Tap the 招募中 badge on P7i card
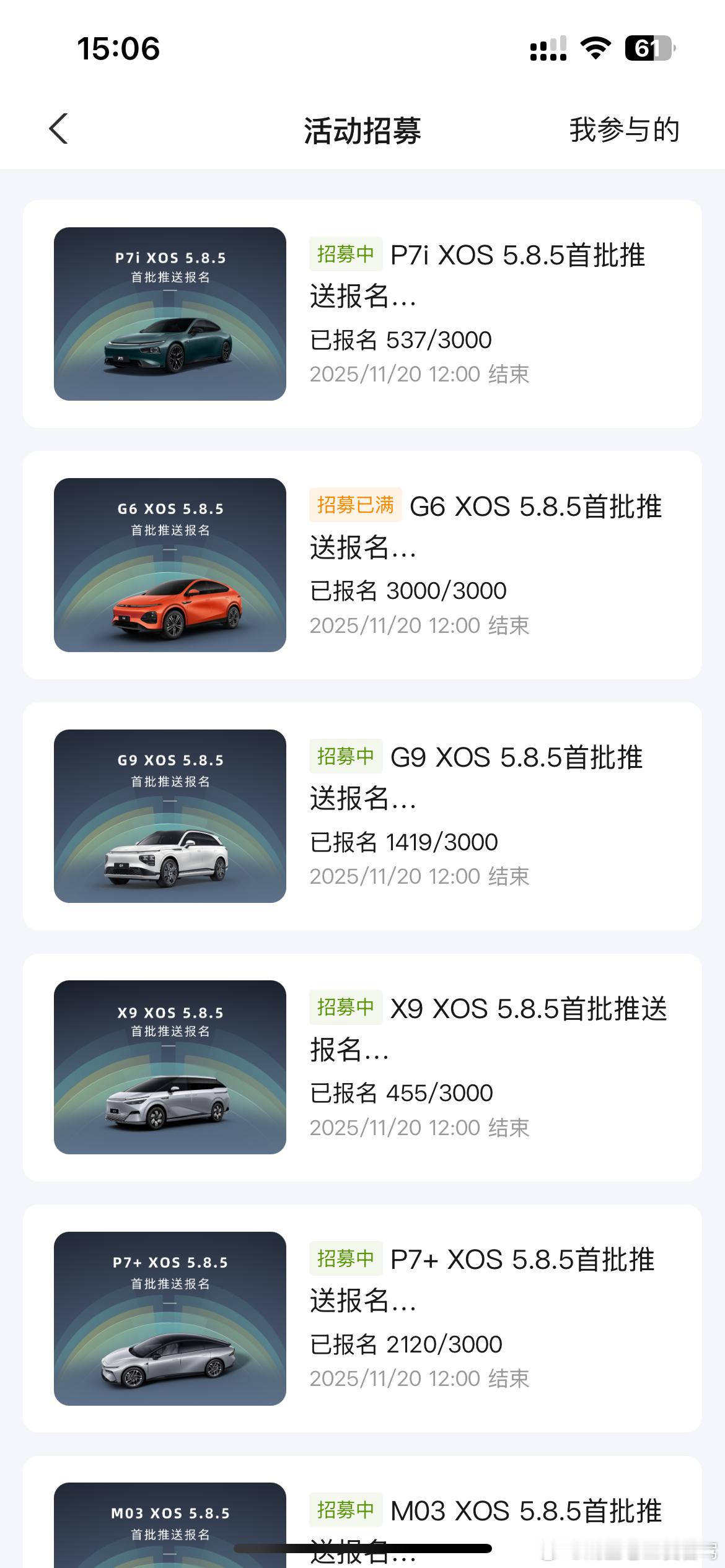 [345, 255]
